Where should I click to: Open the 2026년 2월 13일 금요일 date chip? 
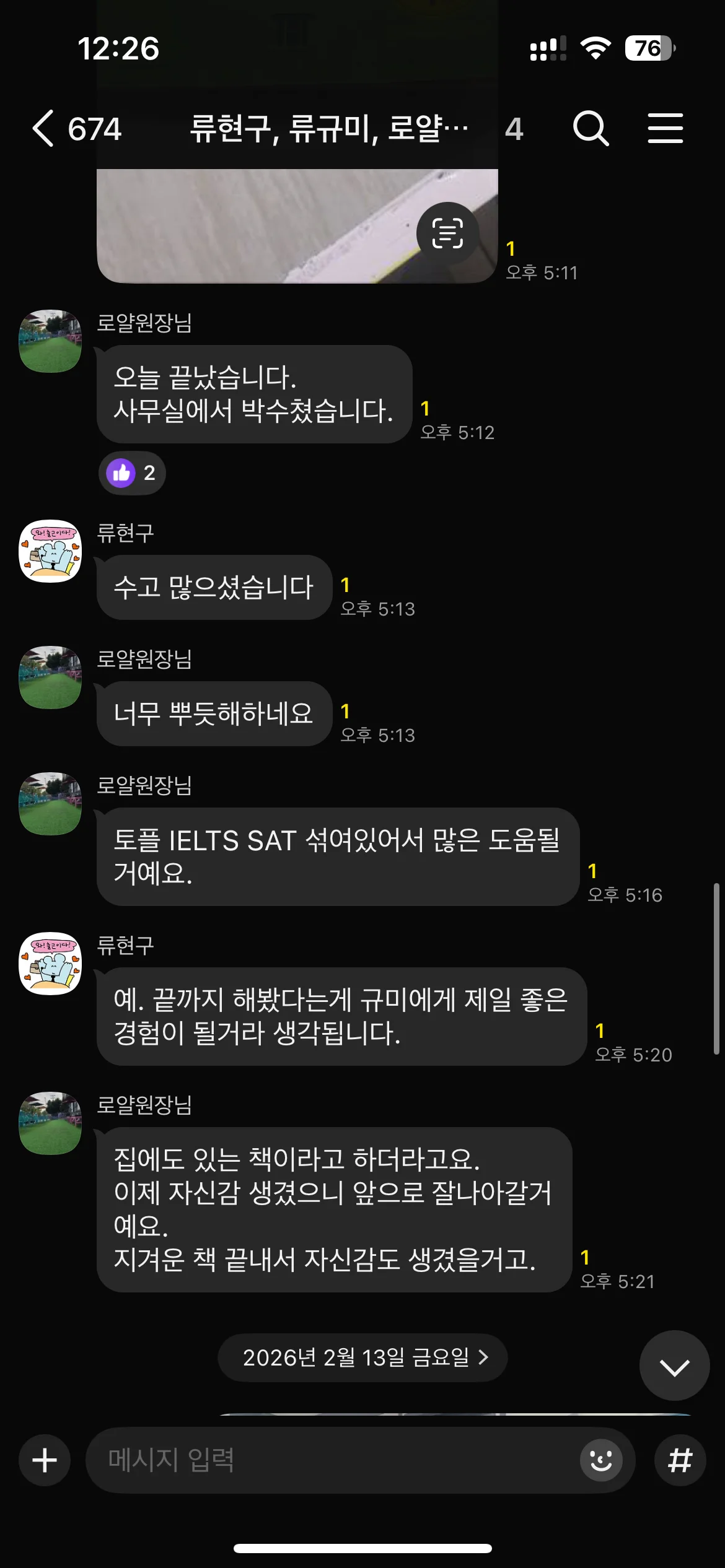362,1357
